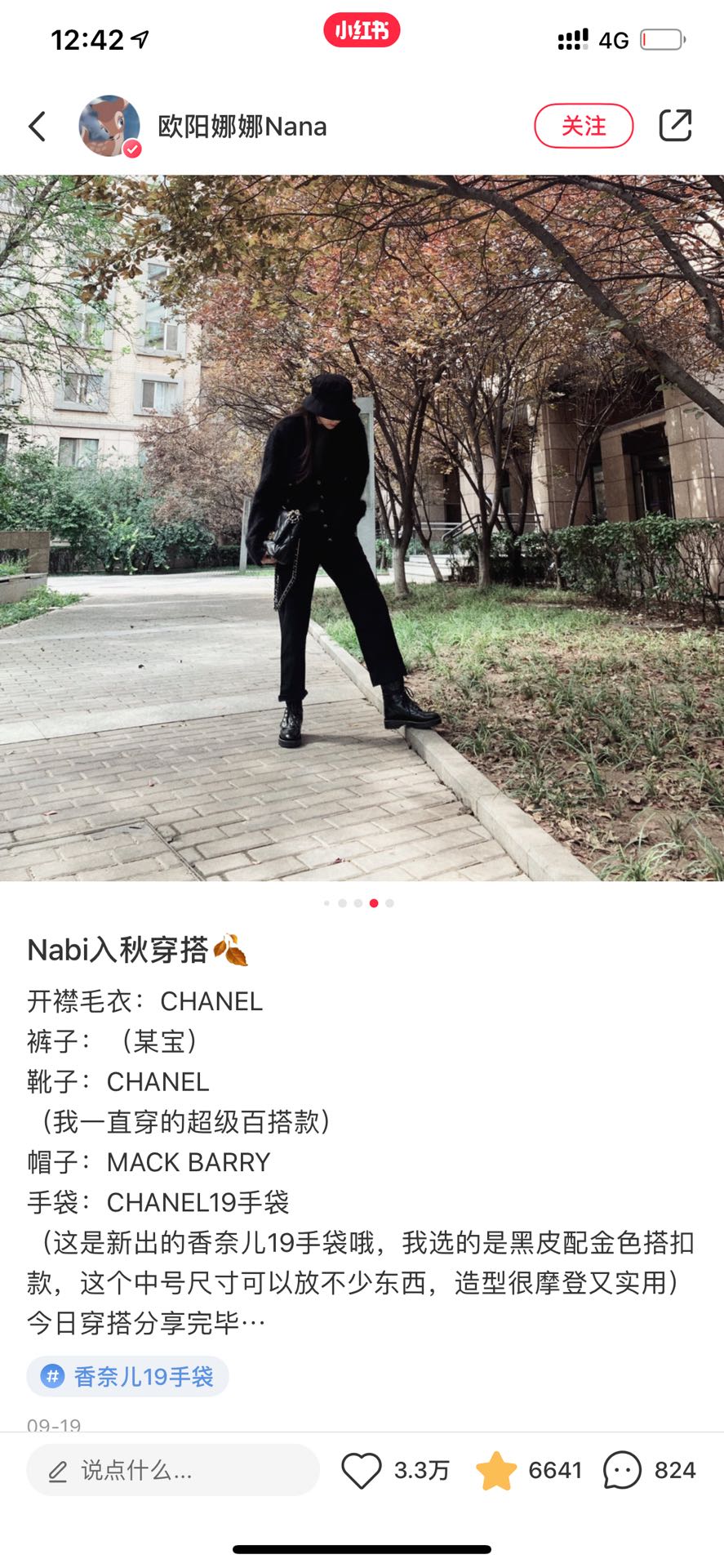Save the post with the star icon
Image resolution: width=724 pixels, height=1568 pixels.
tap(496, 1470)
